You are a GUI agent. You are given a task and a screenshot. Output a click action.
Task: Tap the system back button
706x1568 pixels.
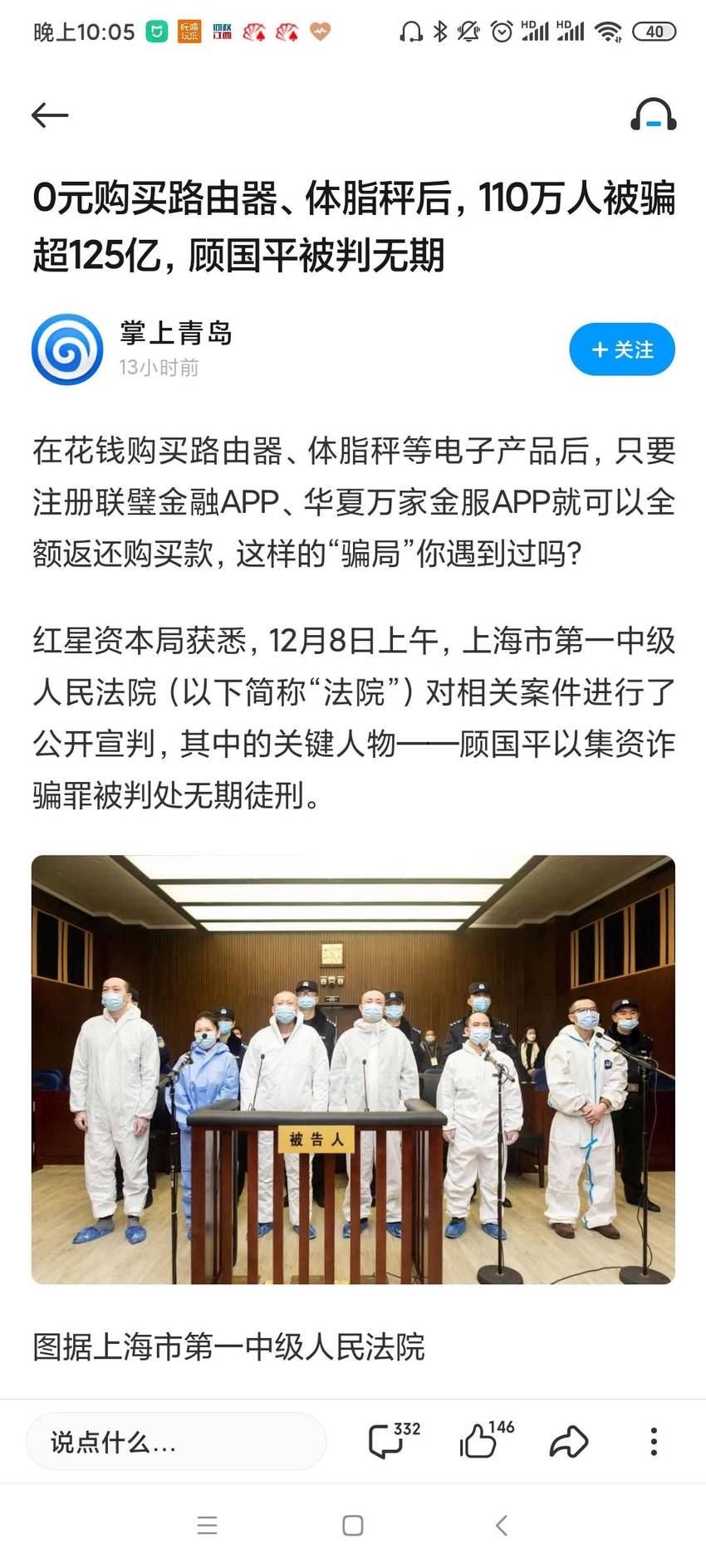[x=501, y=1526]
